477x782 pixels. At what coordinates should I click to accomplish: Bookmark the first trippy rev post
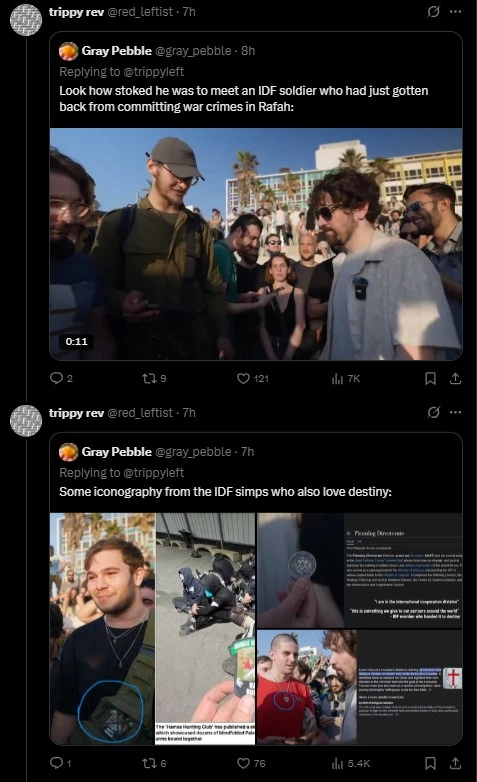point(430,379)
